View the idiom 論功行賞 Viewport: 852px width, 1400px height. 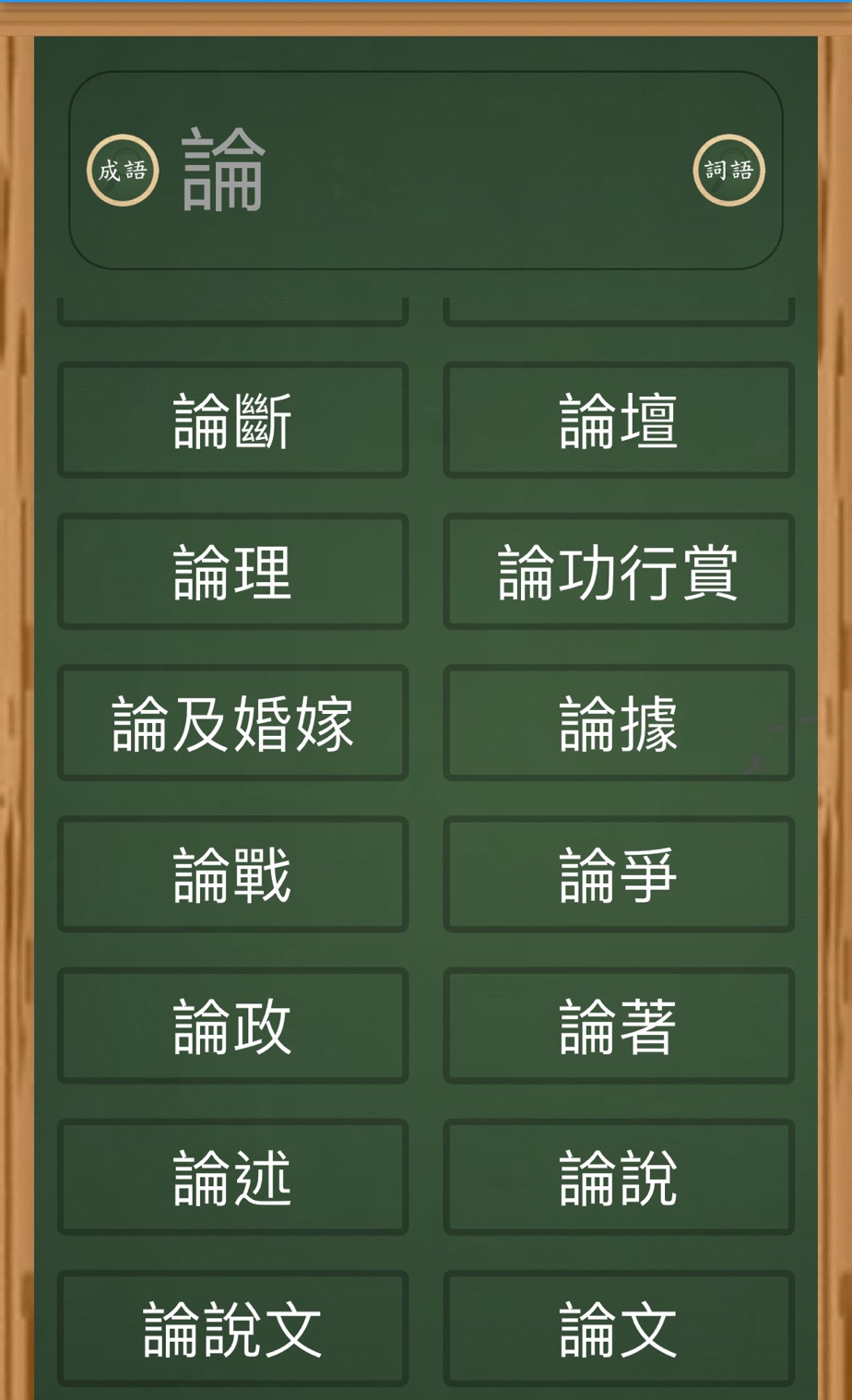[x=618, y=572]
